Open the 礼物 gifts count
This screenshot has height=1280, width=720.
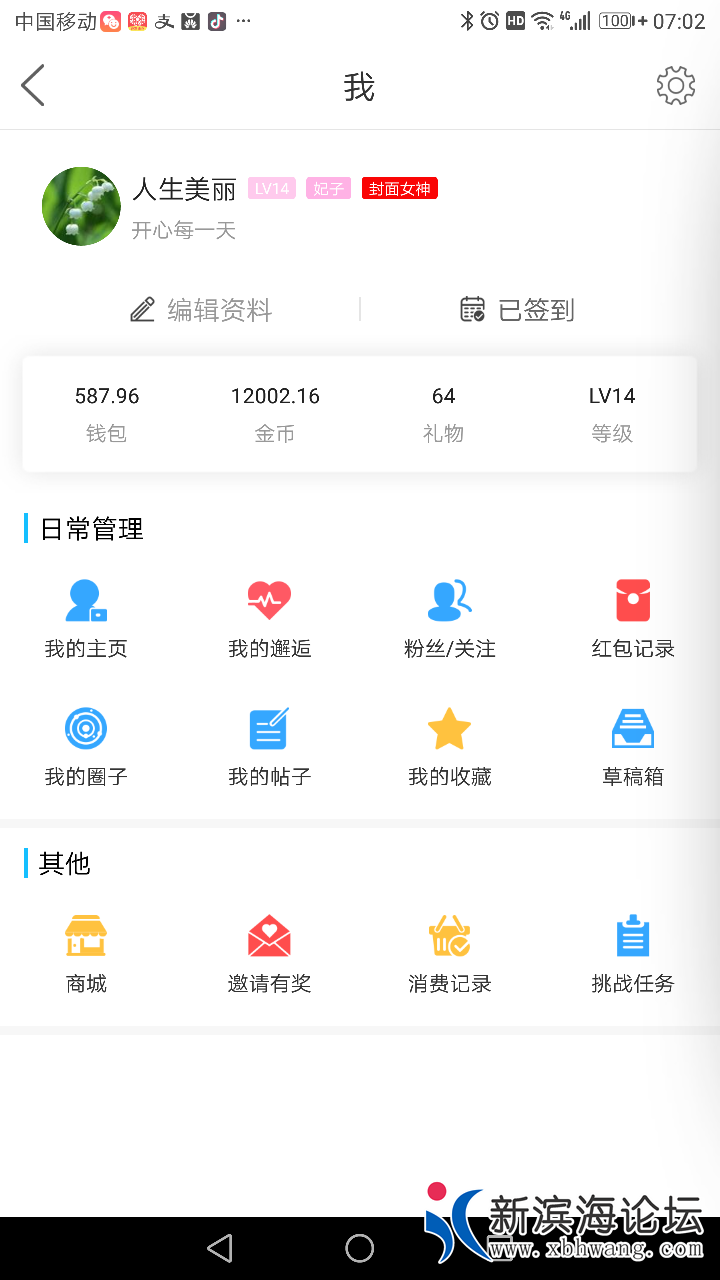click(x=443, y=413)
